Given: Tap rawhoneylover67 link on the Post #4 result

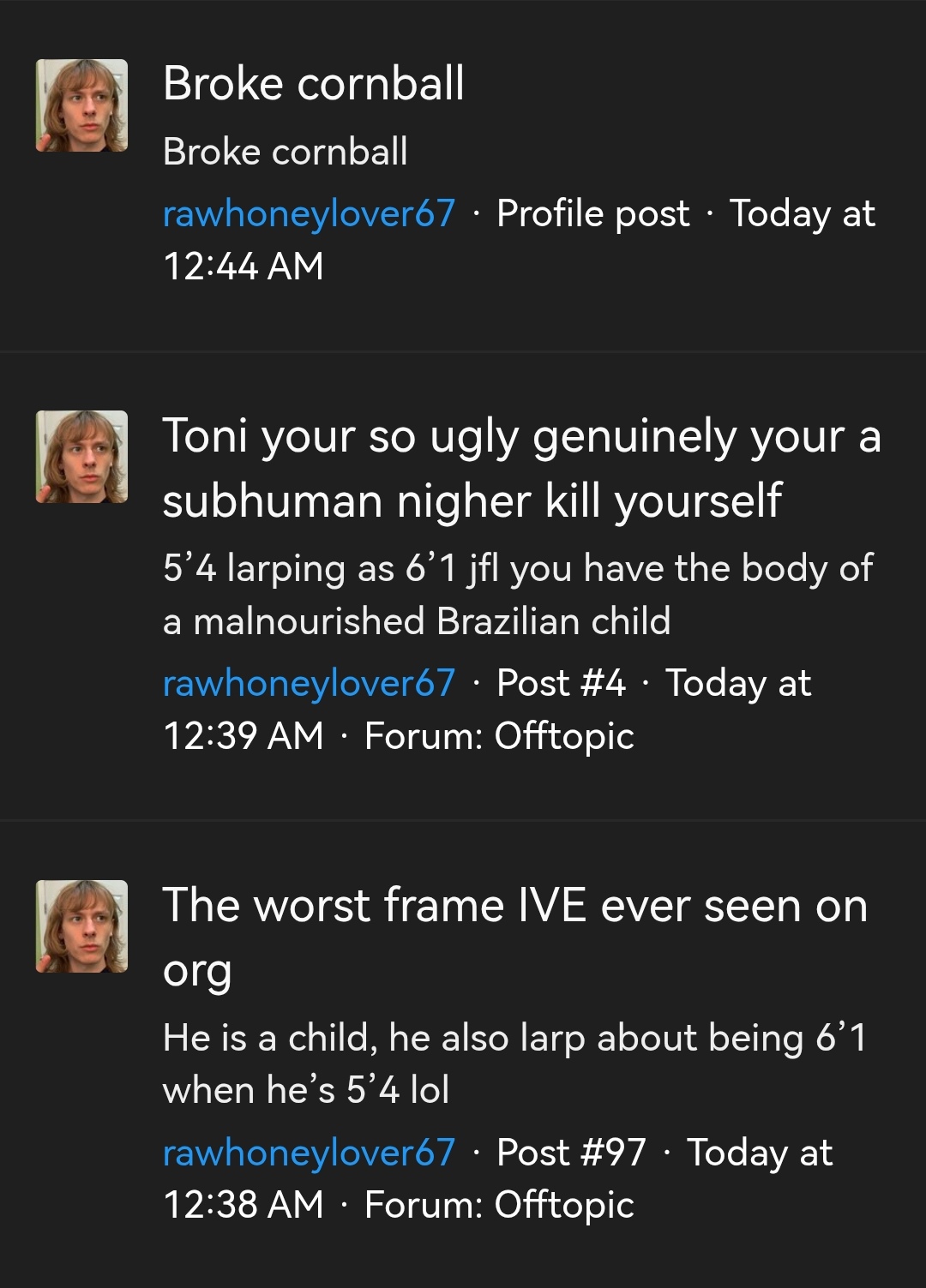Looking at the screenshot, I should click(309, 683).
